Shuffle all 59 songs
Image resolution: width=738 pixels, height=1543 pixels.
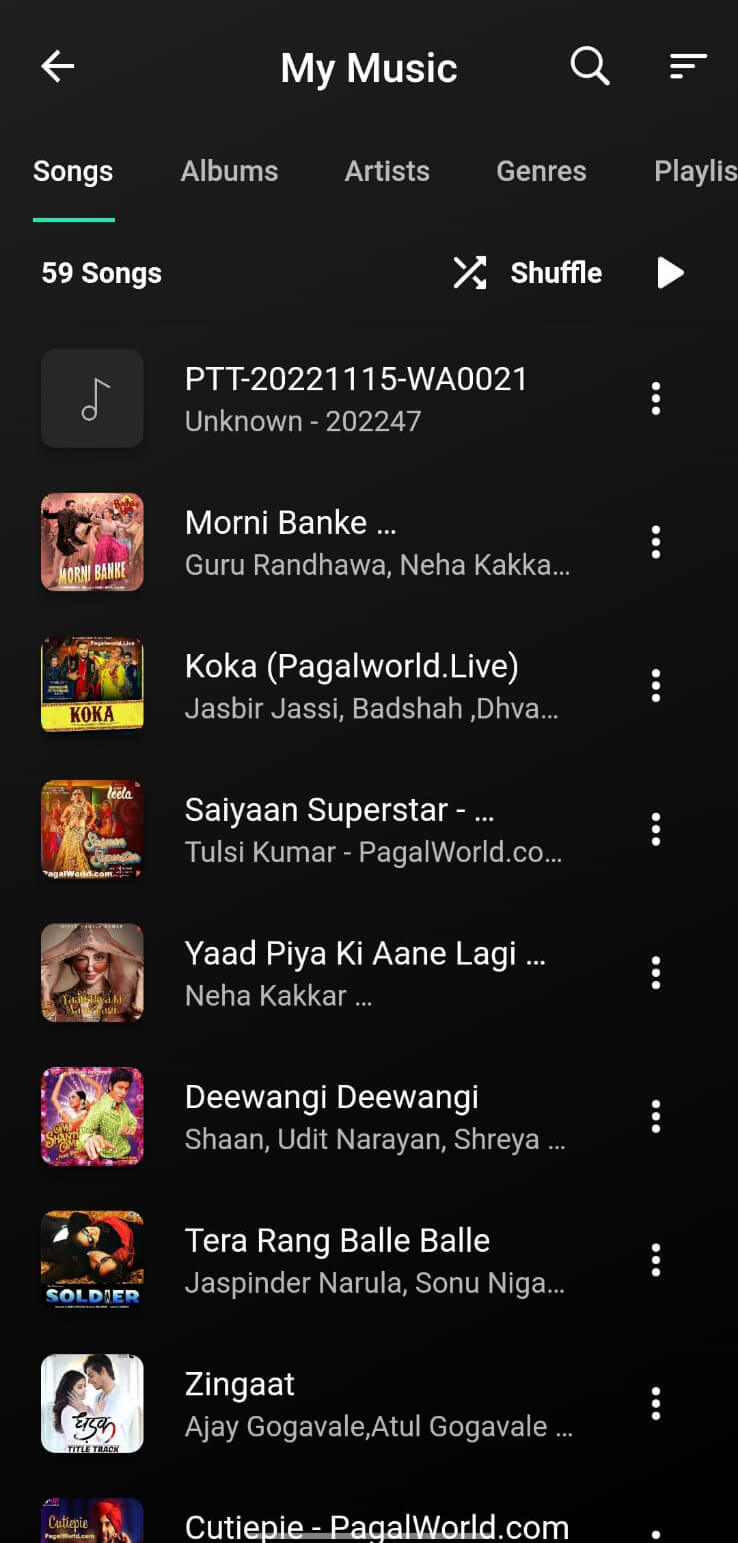point(528,273)
